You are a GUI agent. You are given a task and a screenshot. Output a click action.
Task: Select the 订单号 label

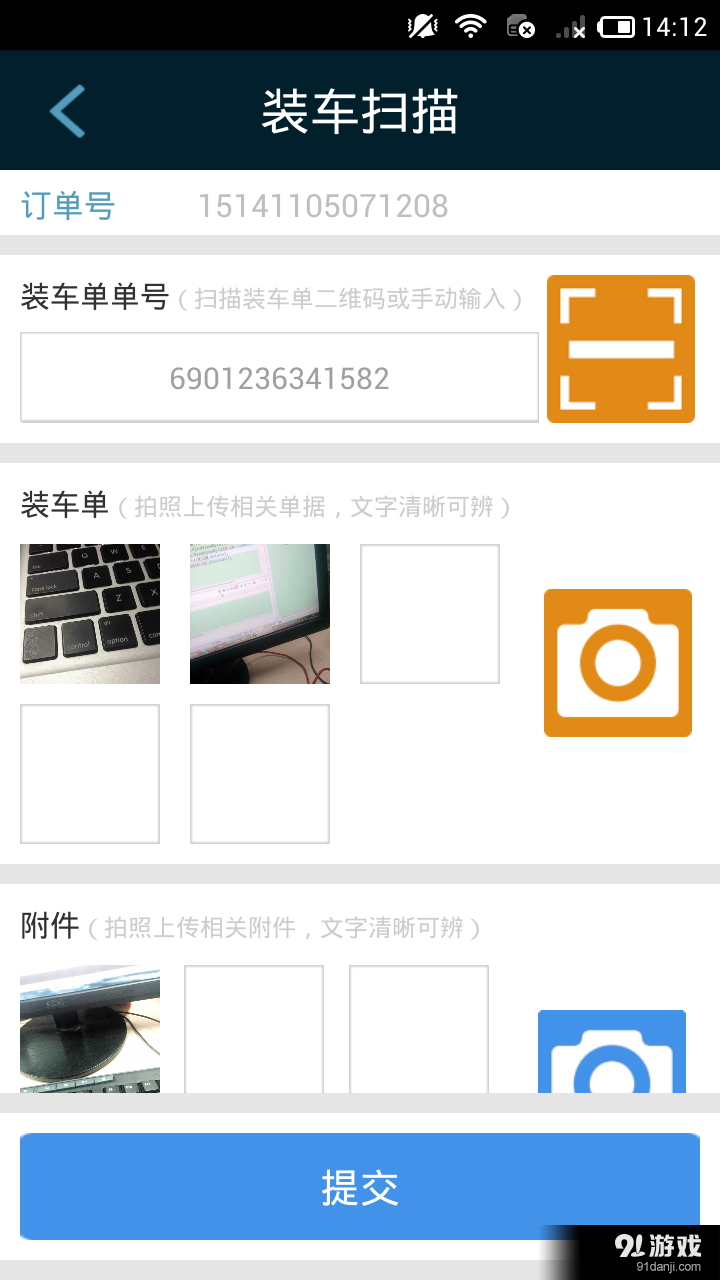67,205
